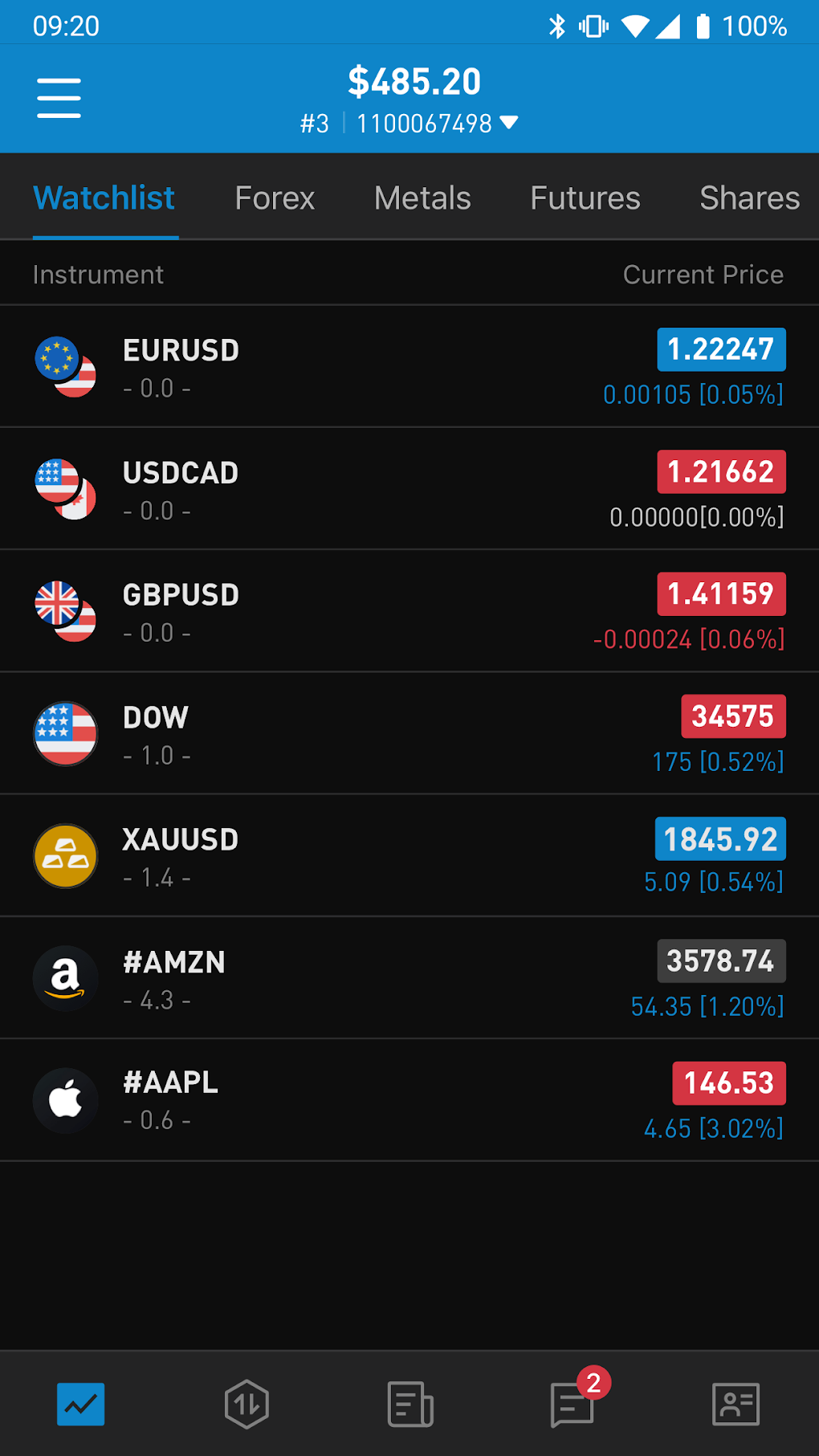Switch to the Metals tab
Image resolution: width=819 pixels, height=1456 pixels.
(x=422, y=198)
